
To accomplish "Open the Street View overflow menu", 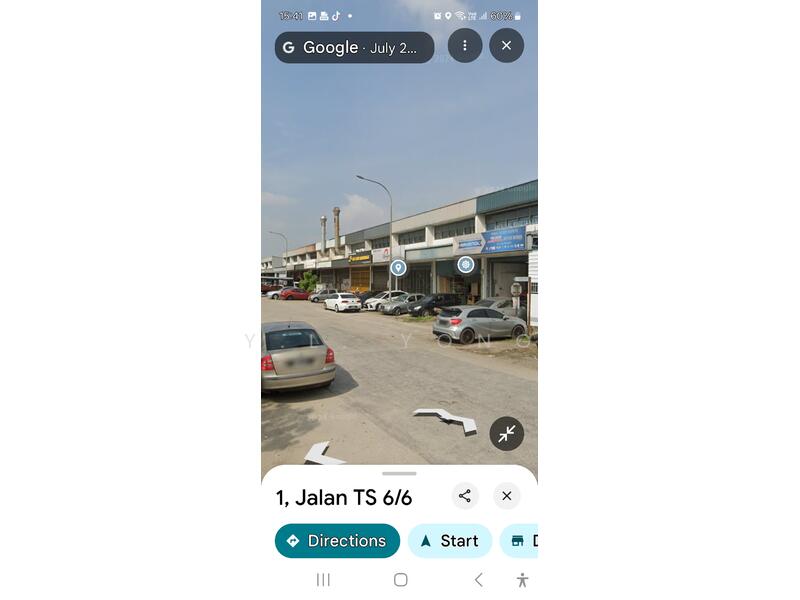I will click(x=464, y=46).
